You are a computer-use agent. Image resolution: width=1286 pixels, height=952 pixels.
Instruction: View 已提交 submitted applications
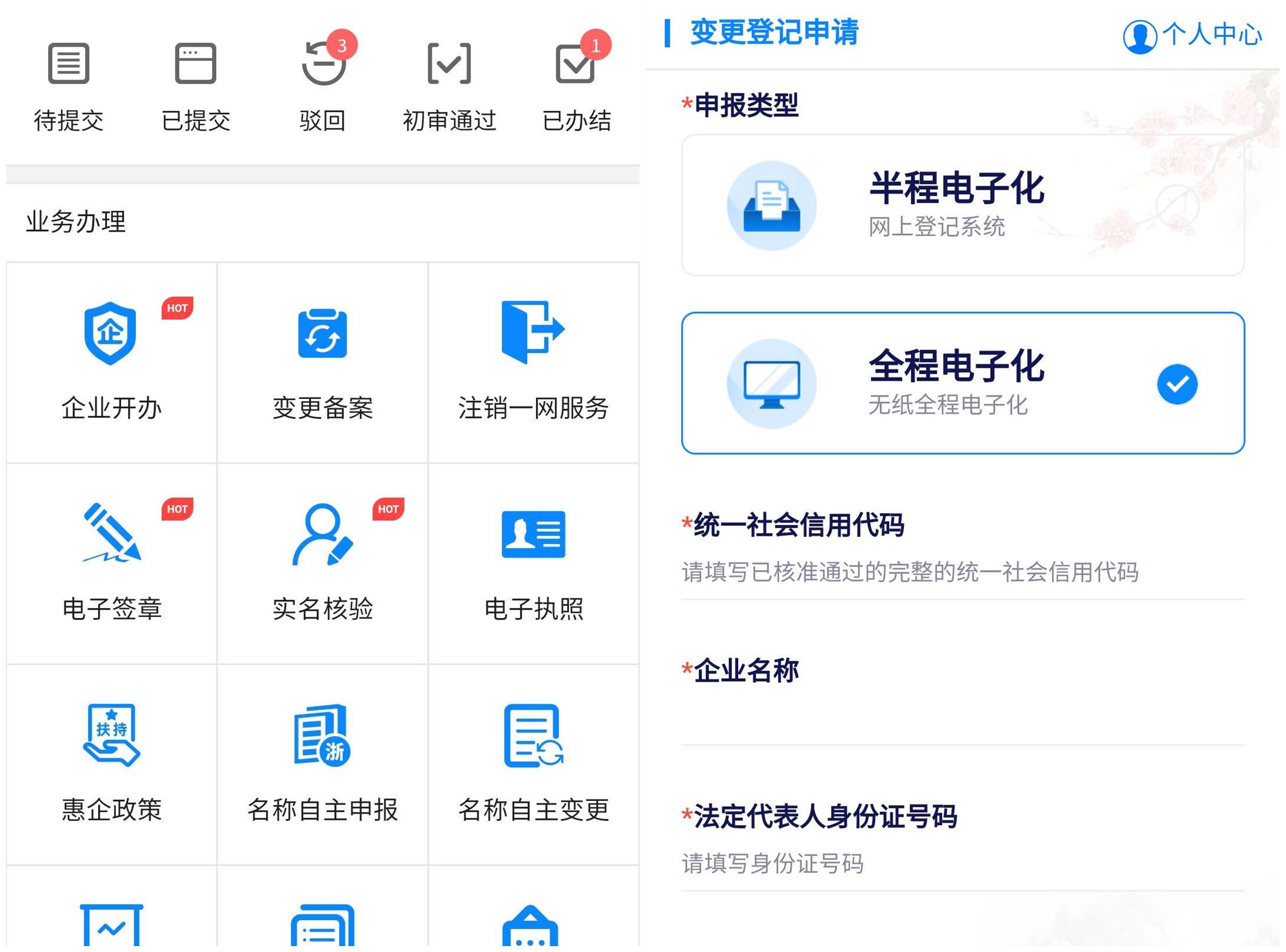point(196,86)
